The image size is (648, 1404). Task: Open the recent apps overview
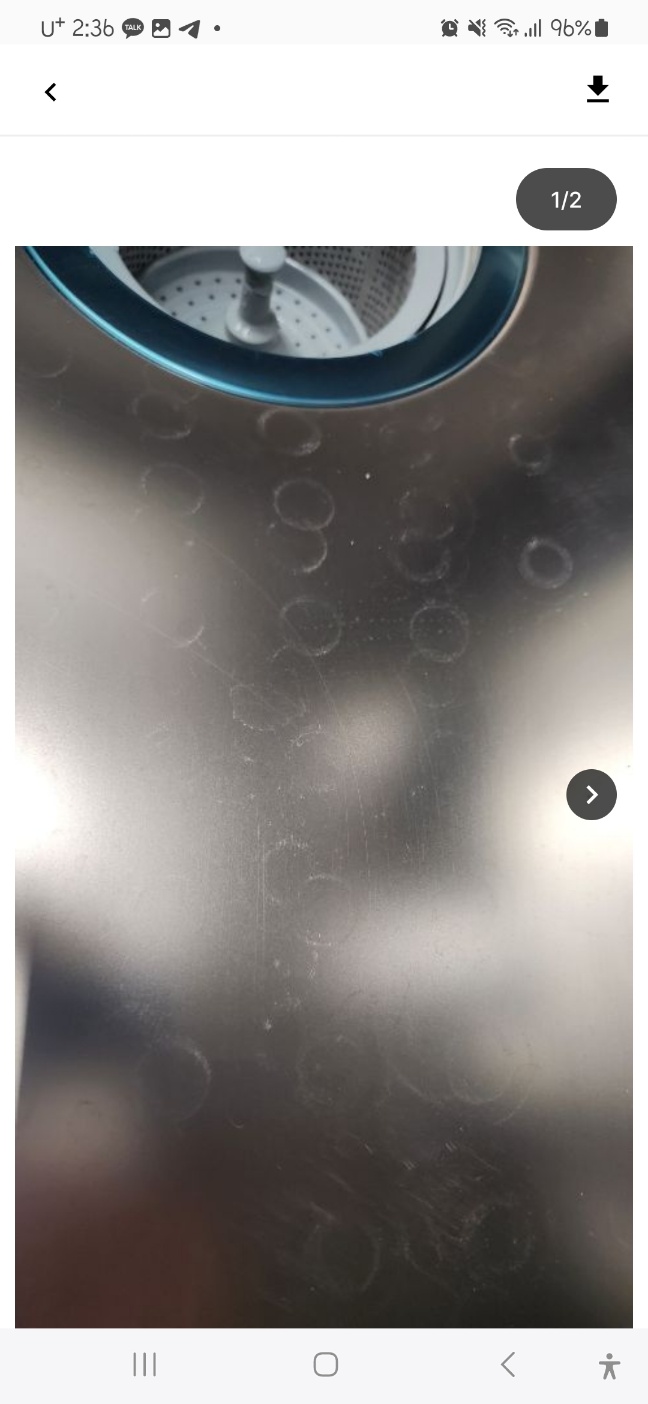(145, 1364)
